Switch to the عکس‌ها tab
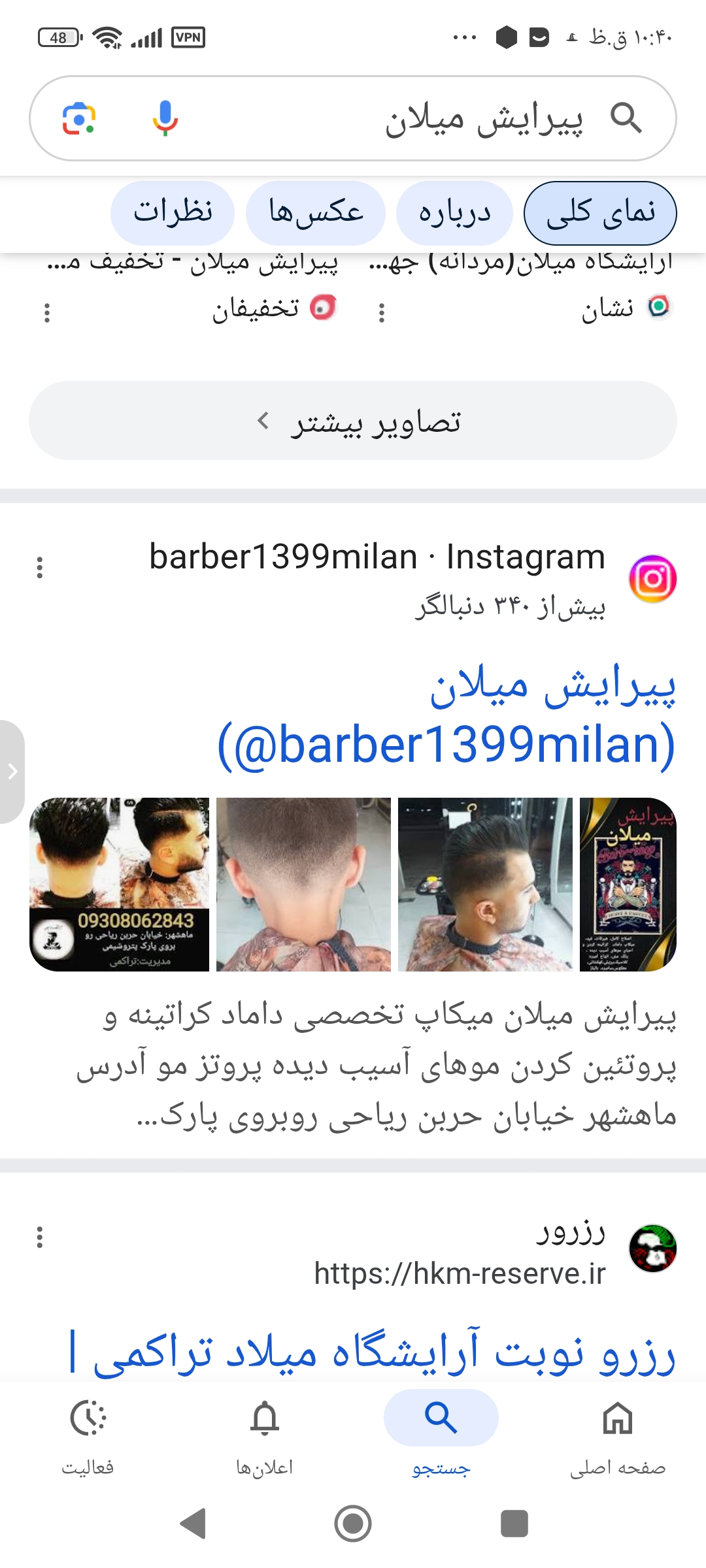Viewport: 706px width, 1568px height. tap(315, 212)
